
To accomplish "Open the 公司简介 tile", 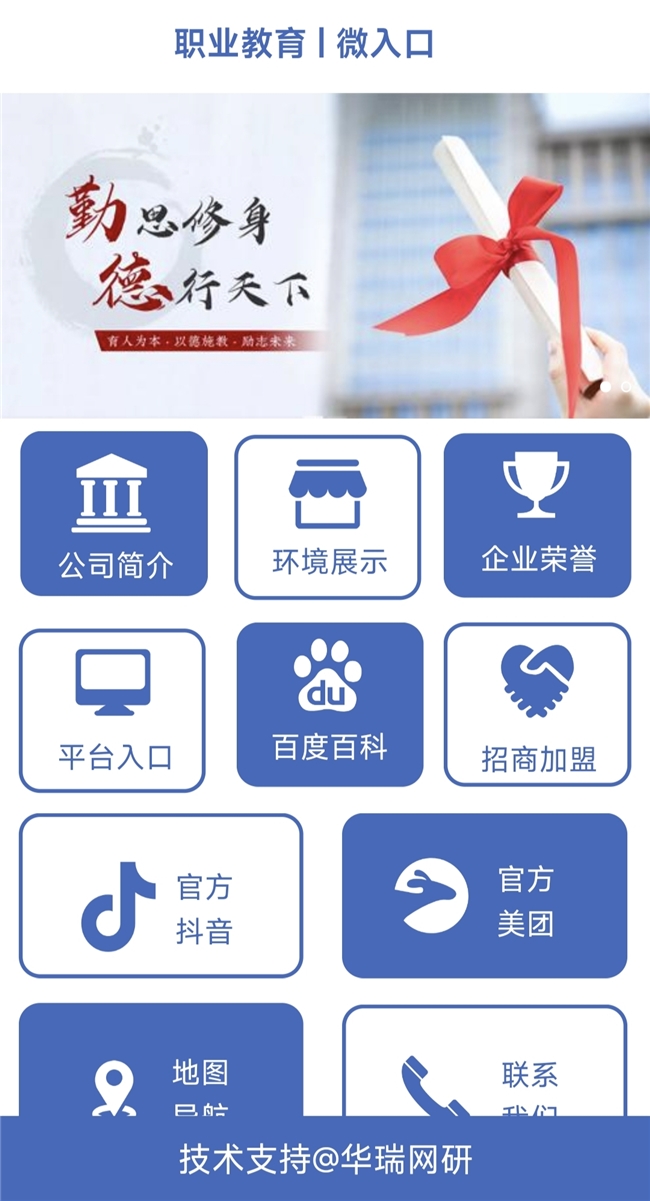I will [114, 514].
